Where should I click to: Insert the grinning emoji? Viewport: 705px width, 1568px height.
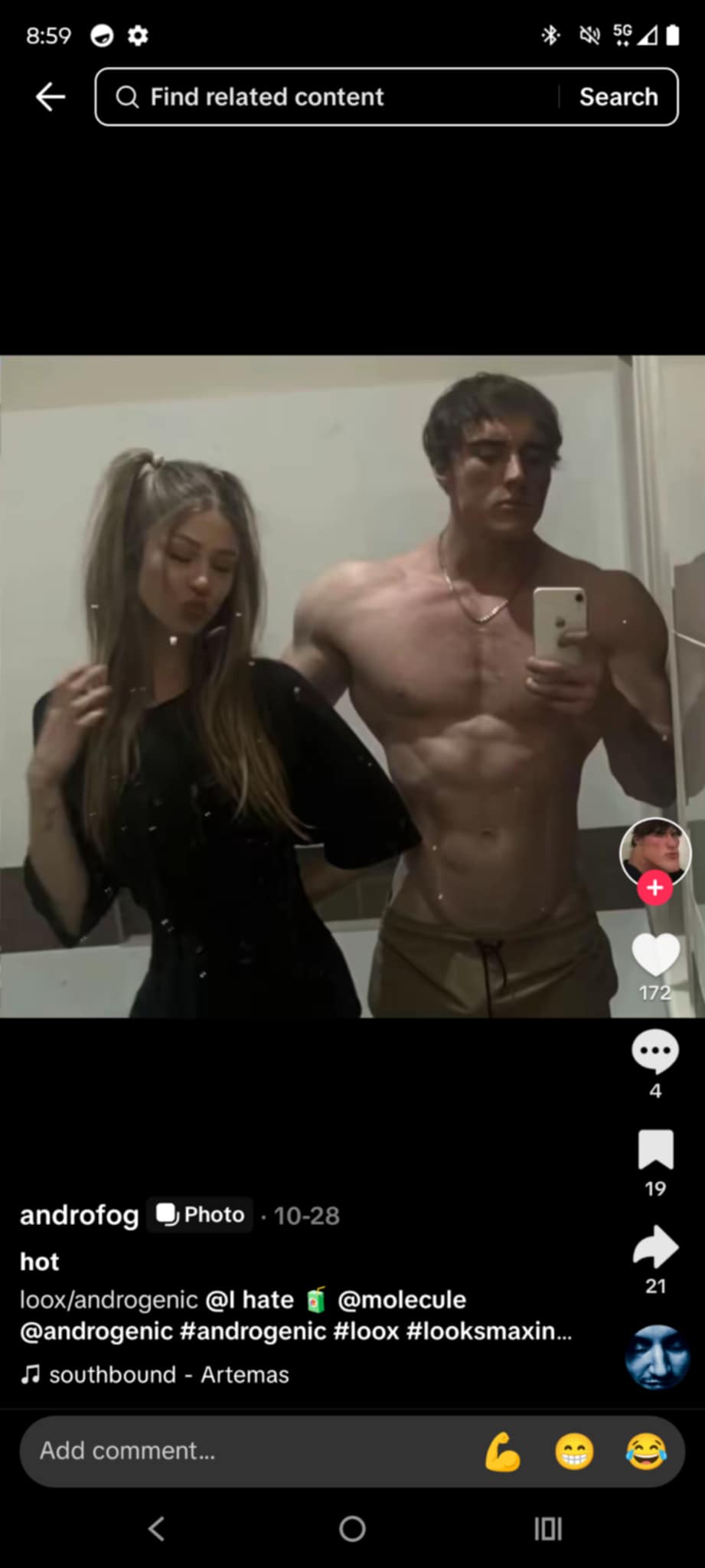click(574, 1451)
